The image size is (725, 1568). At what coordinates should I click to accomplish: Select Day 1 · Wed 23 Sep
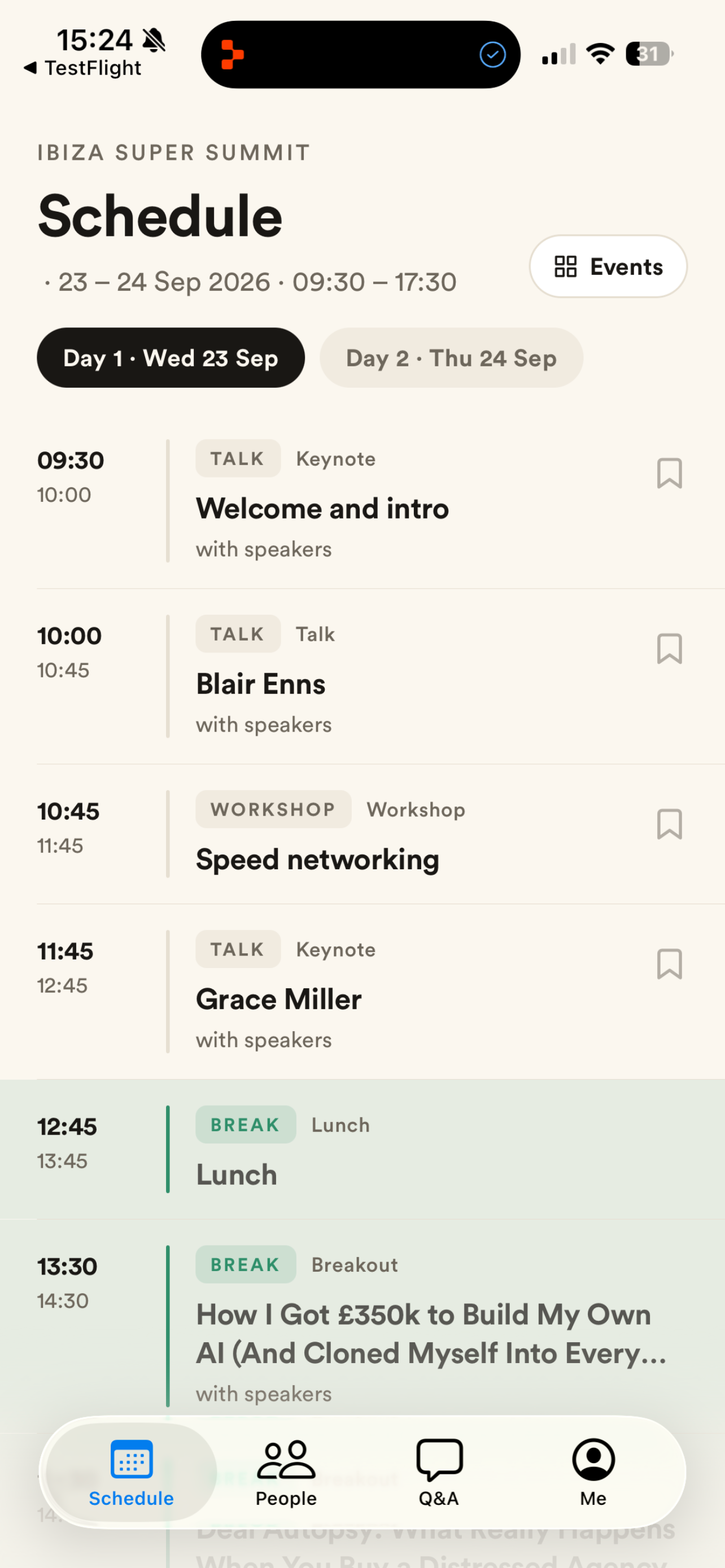(171, 358)
